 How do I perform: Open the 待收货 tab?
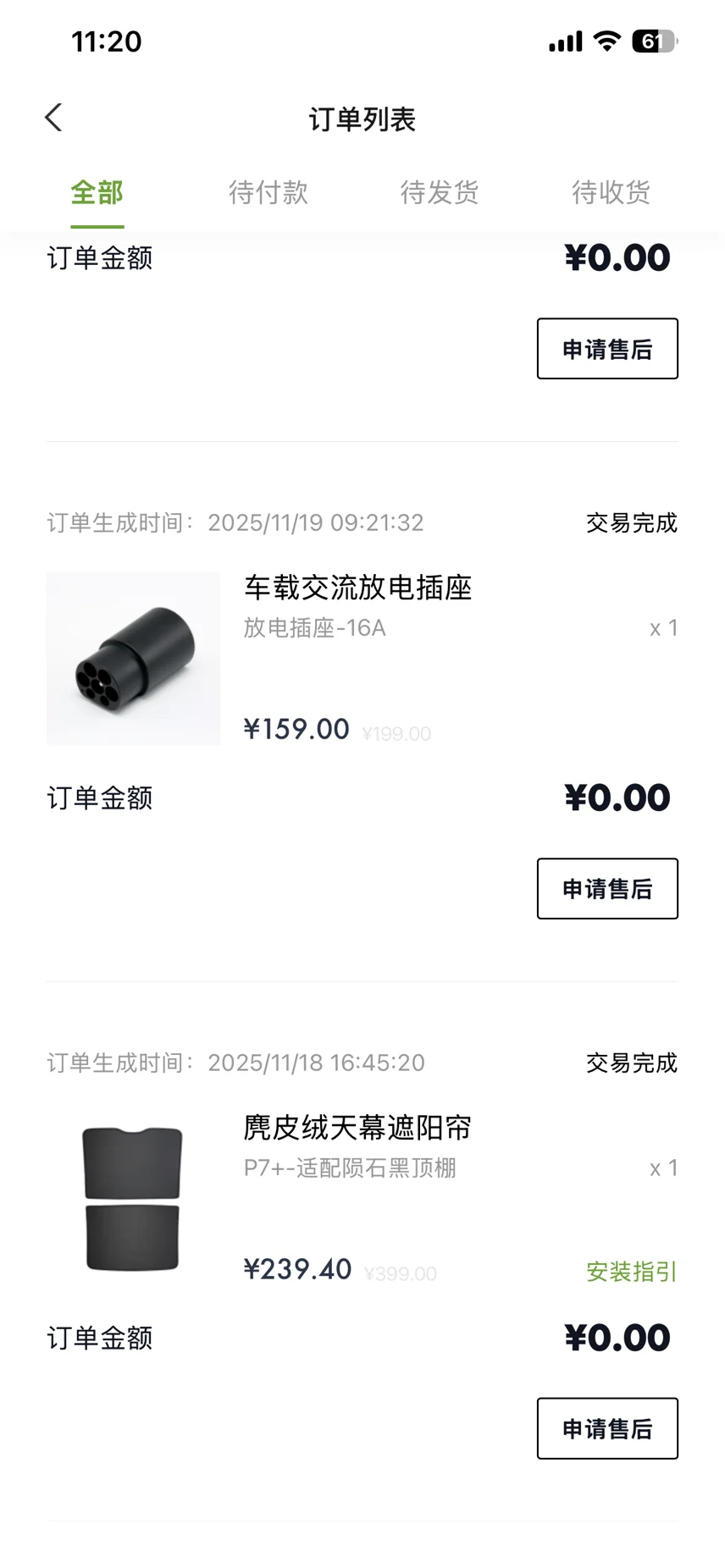[x=611, y=193]
